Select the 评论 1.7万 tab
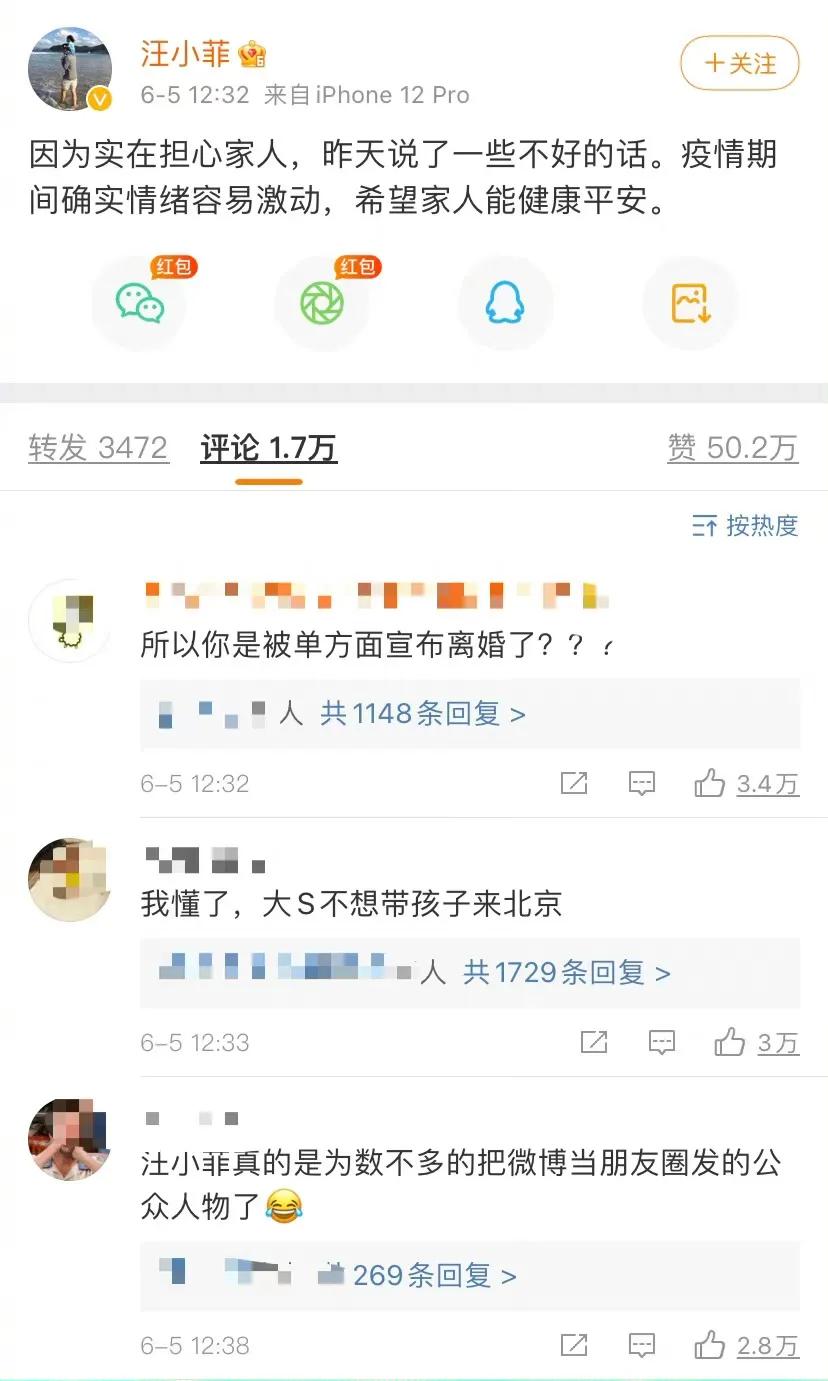The height and width of the screenshot is (1381, 828). click(269, 448)
